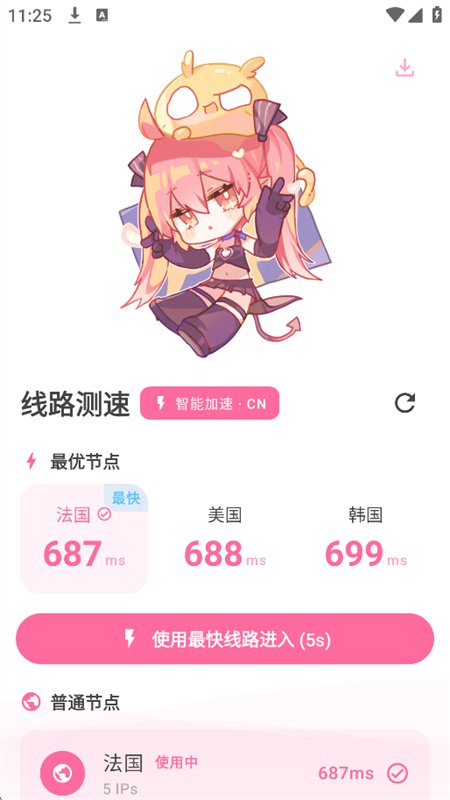This screenshot has height=800, width=450.
Task: Tap the 智能加速 · CN chip
Action: pyautogui.click(x=210, y=403)
